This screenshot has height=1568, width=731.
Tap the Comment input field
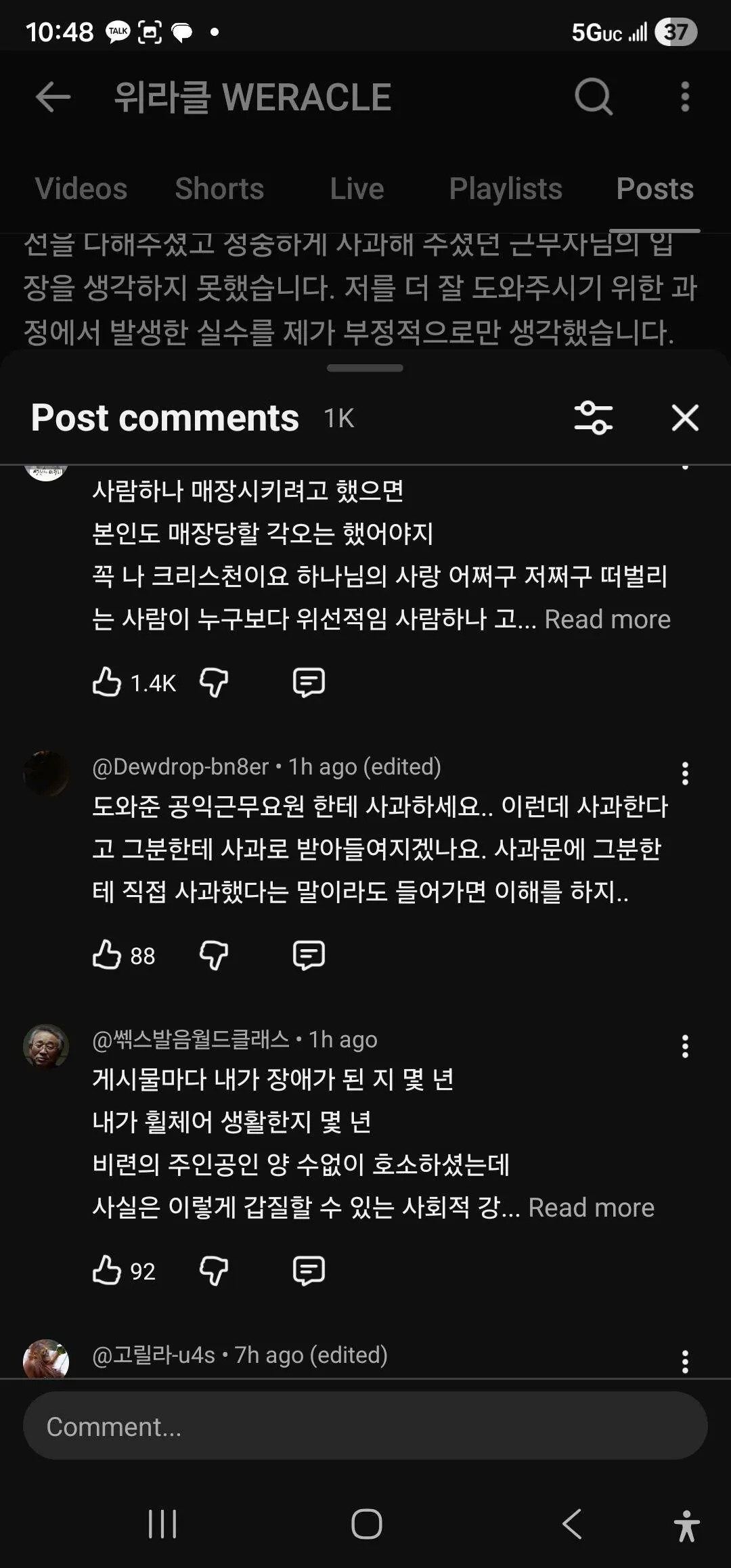365,1427
